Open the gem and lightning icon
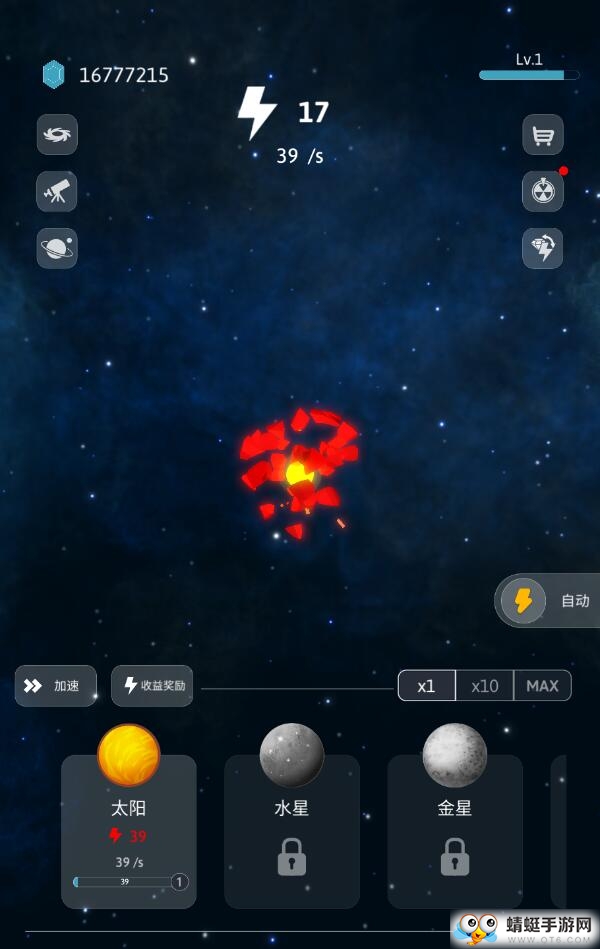The image size is (600, 949). pyautogui.click(x=543, y=248)
